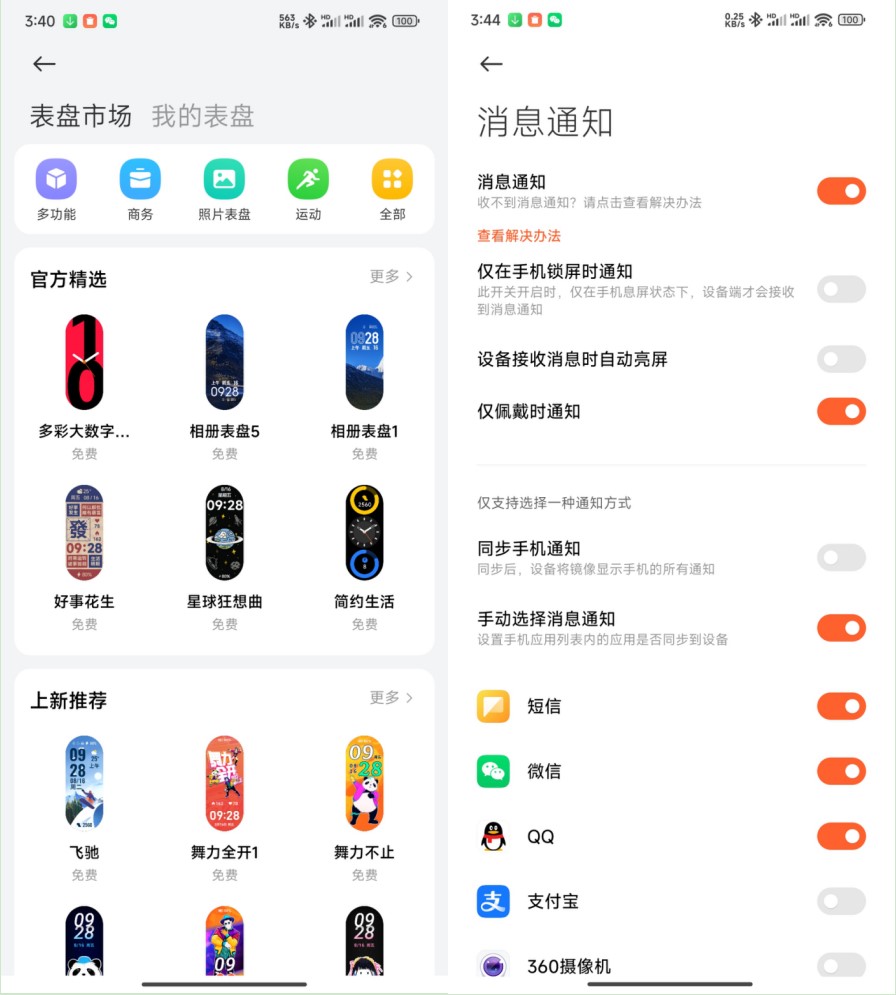Image resolution: width=896 pixels, height=995 pixels.
Task: Open the 星球狂想曲 watch face
Action: click(x=224, y=546)
